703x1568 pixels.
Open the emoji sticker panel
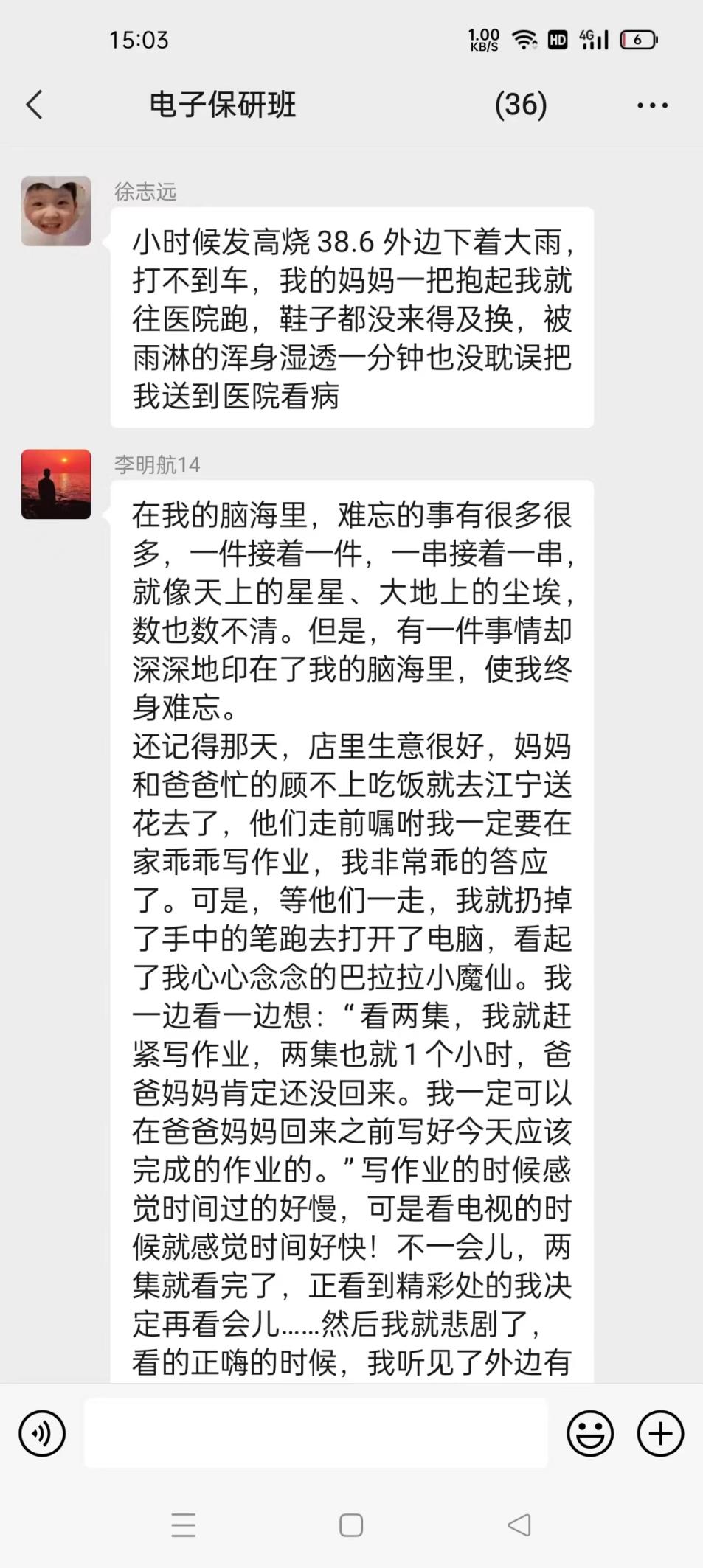[590, 1433]
